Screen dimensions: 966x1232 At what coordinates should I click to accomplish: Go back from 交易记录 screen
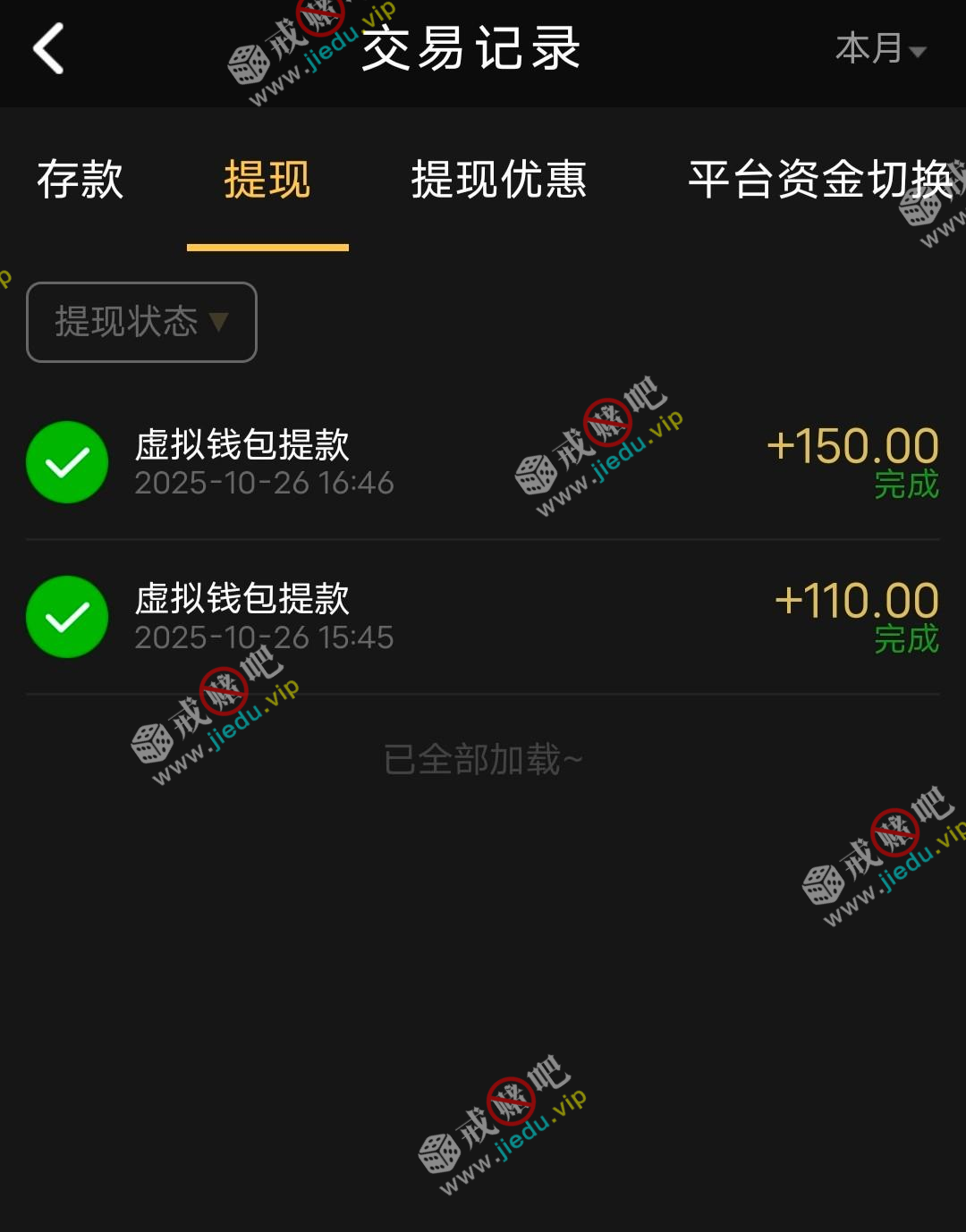tap(49, 48)
